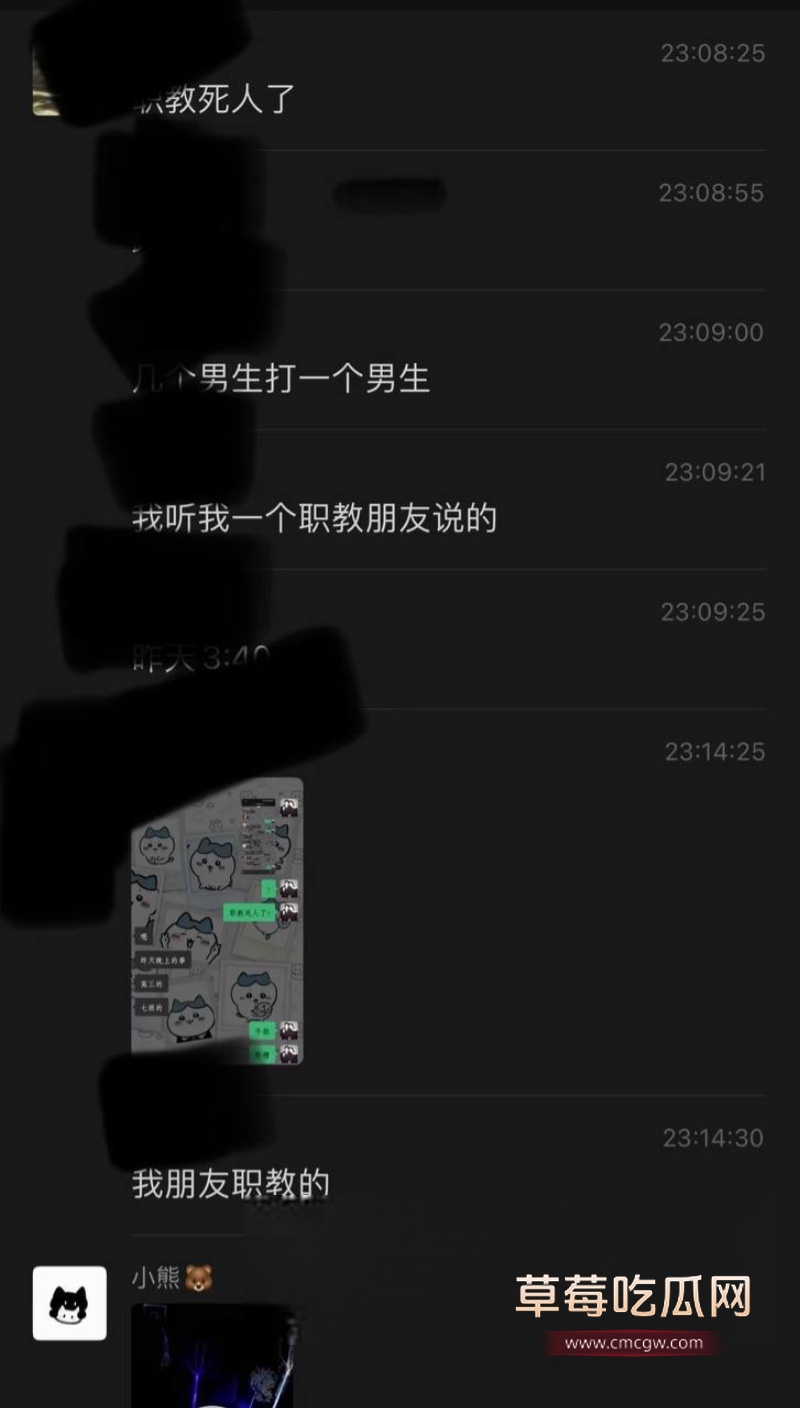The width and height of the screenshot is (800, 1408).
Task: Open the photo sent by 小熊
Action: pos(212,1355)
